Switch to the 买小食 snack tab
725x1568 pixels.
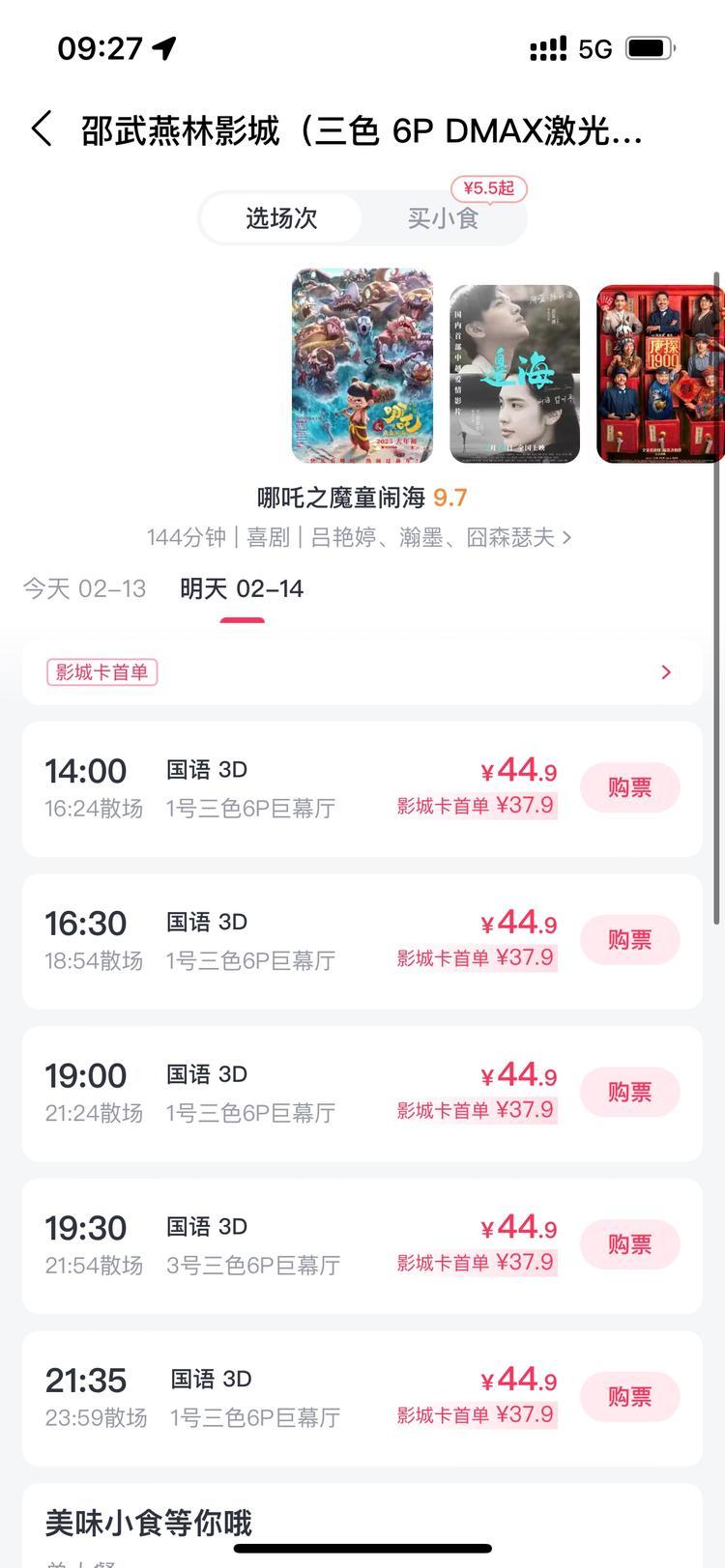pos(444,218)
